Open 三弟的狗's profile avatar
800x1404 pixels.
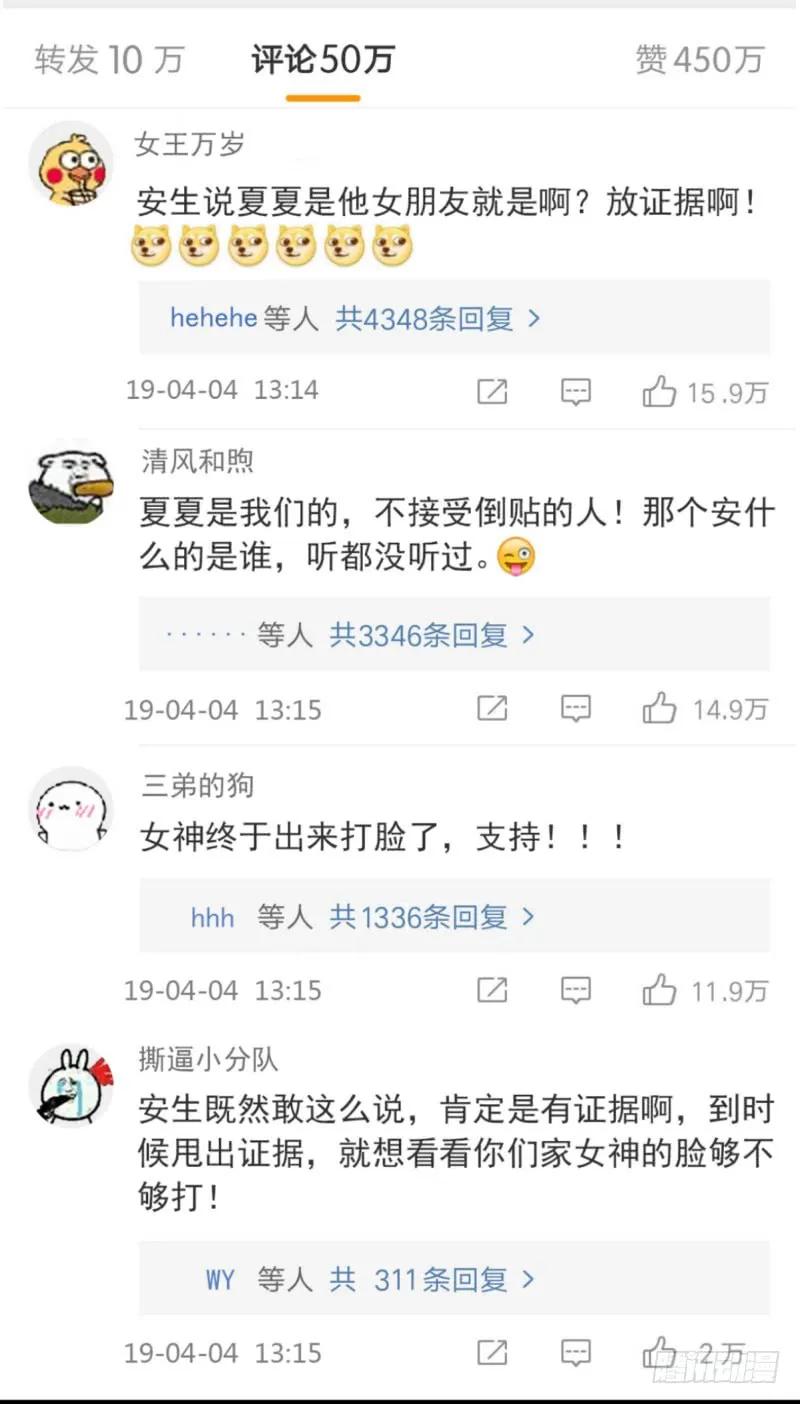[70, 808]
